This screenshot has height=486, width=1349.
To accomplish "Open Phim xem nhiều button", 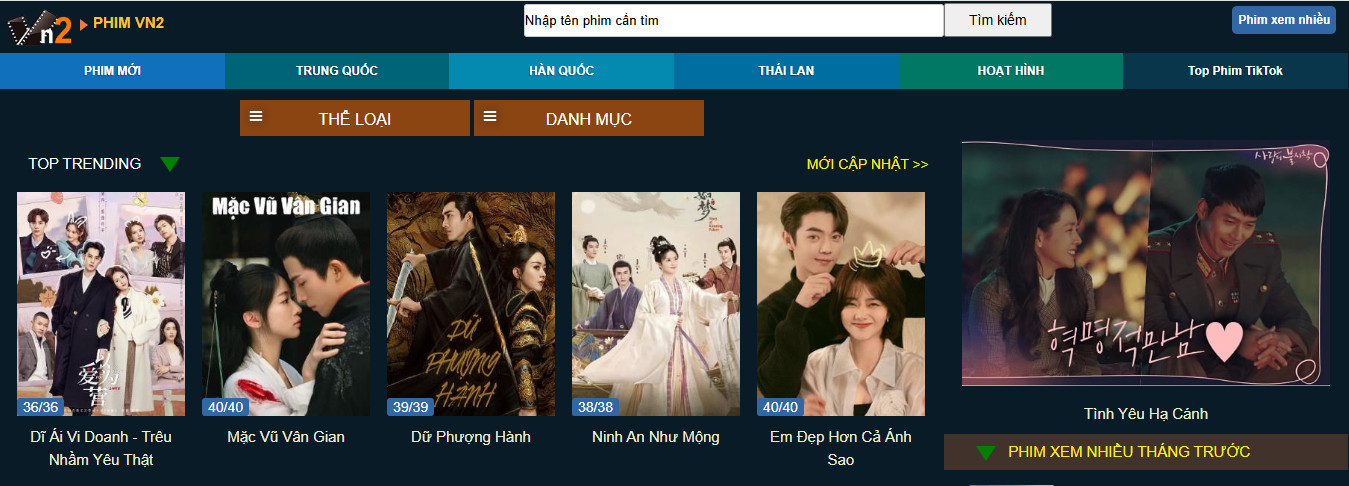I will [x=1283, y=20].
